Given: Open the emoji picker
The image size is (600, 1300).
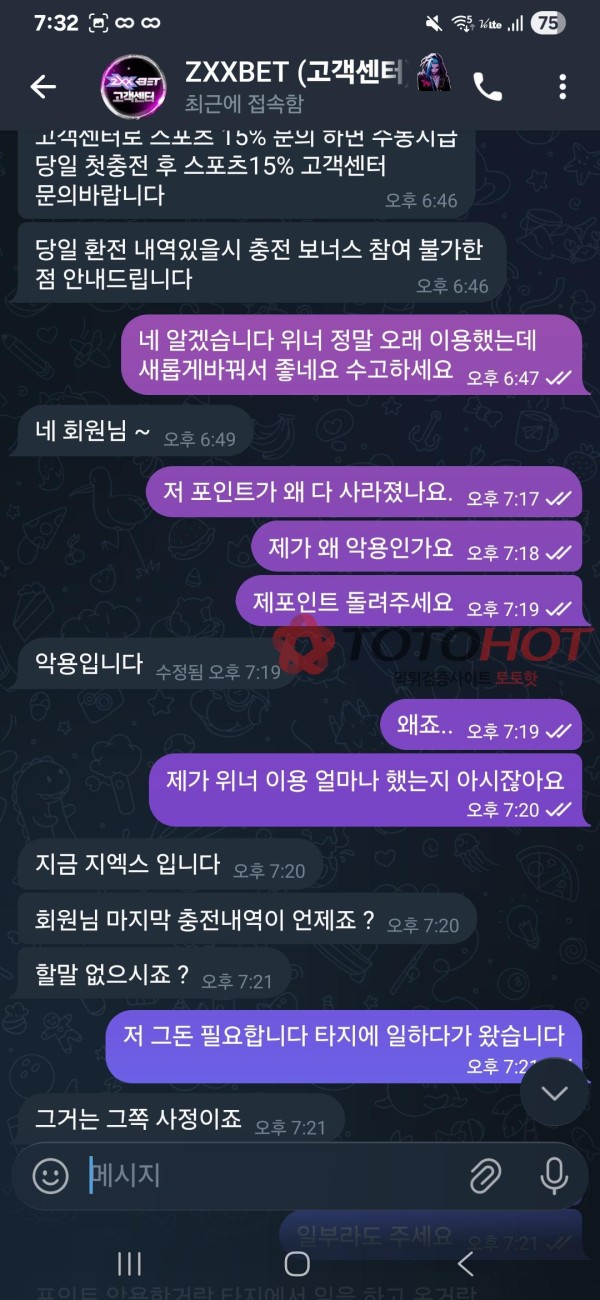Looking at the screenshot, I should point(51,1175).
